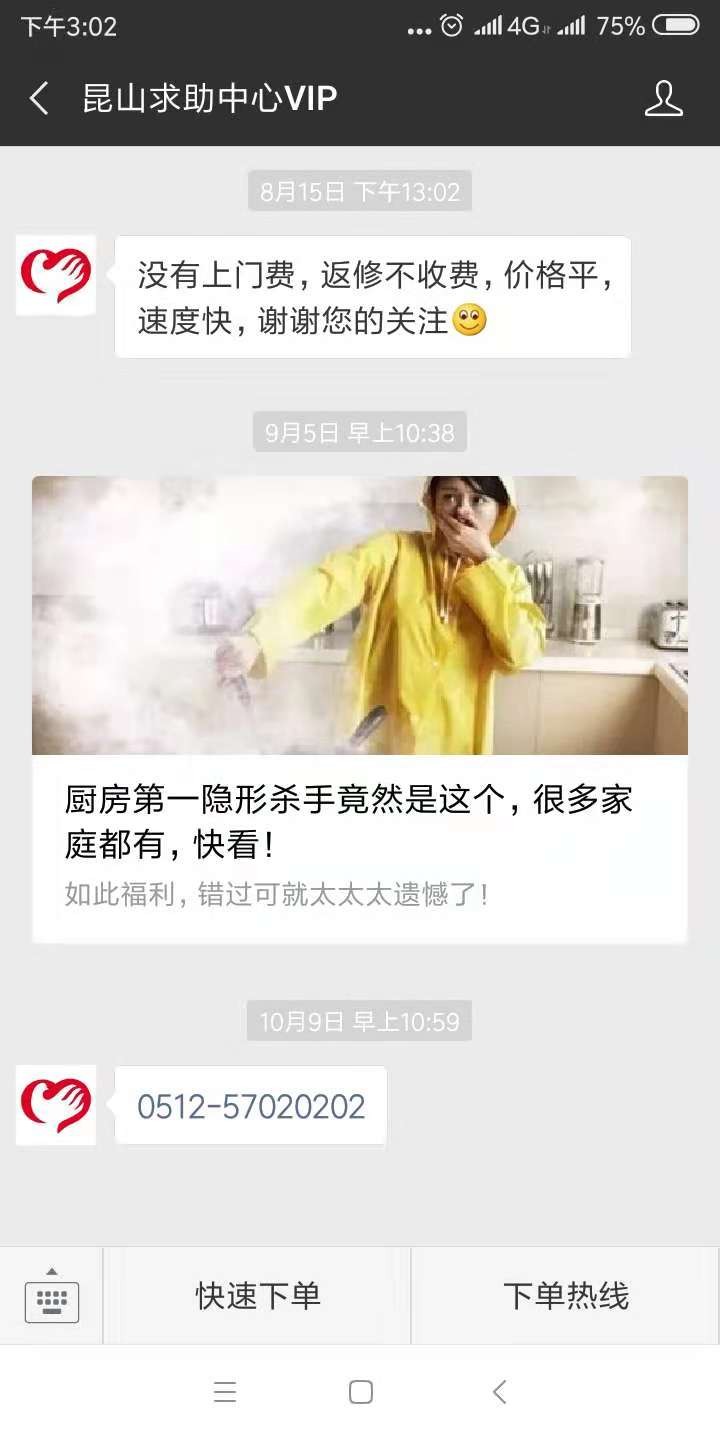Go to the system home screen

(360, 1392)
